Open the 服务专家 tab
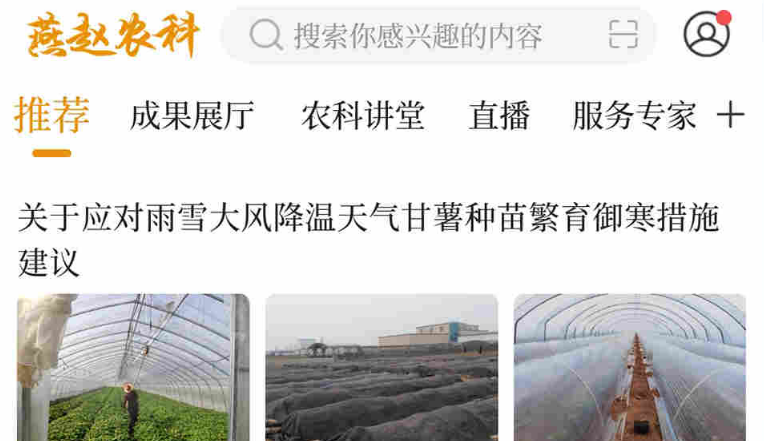This screenshot has height=441, width=764. [x=634, y=116]
